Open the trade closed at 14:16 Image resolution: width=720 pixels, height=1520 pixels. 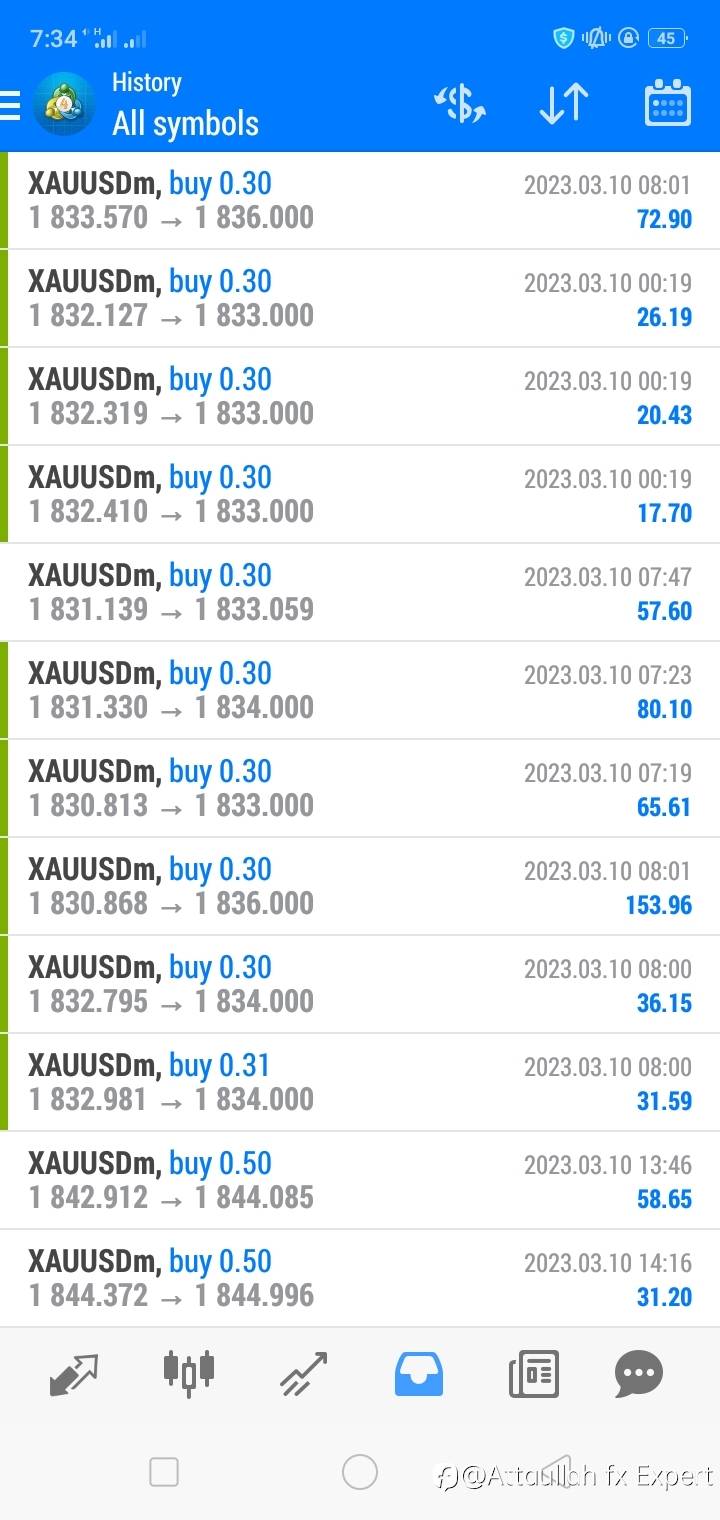pos(360,1279)
